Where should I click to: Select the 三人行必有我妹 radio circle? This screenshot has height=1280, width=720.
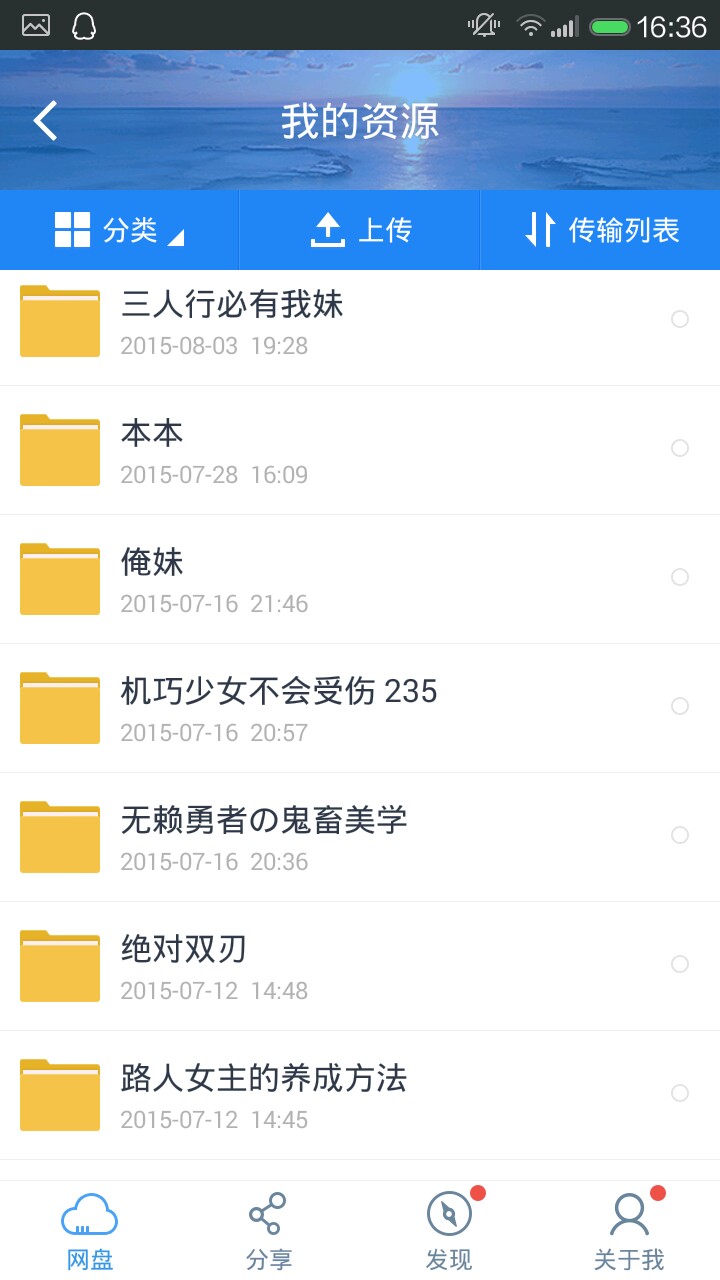[680, 319]
